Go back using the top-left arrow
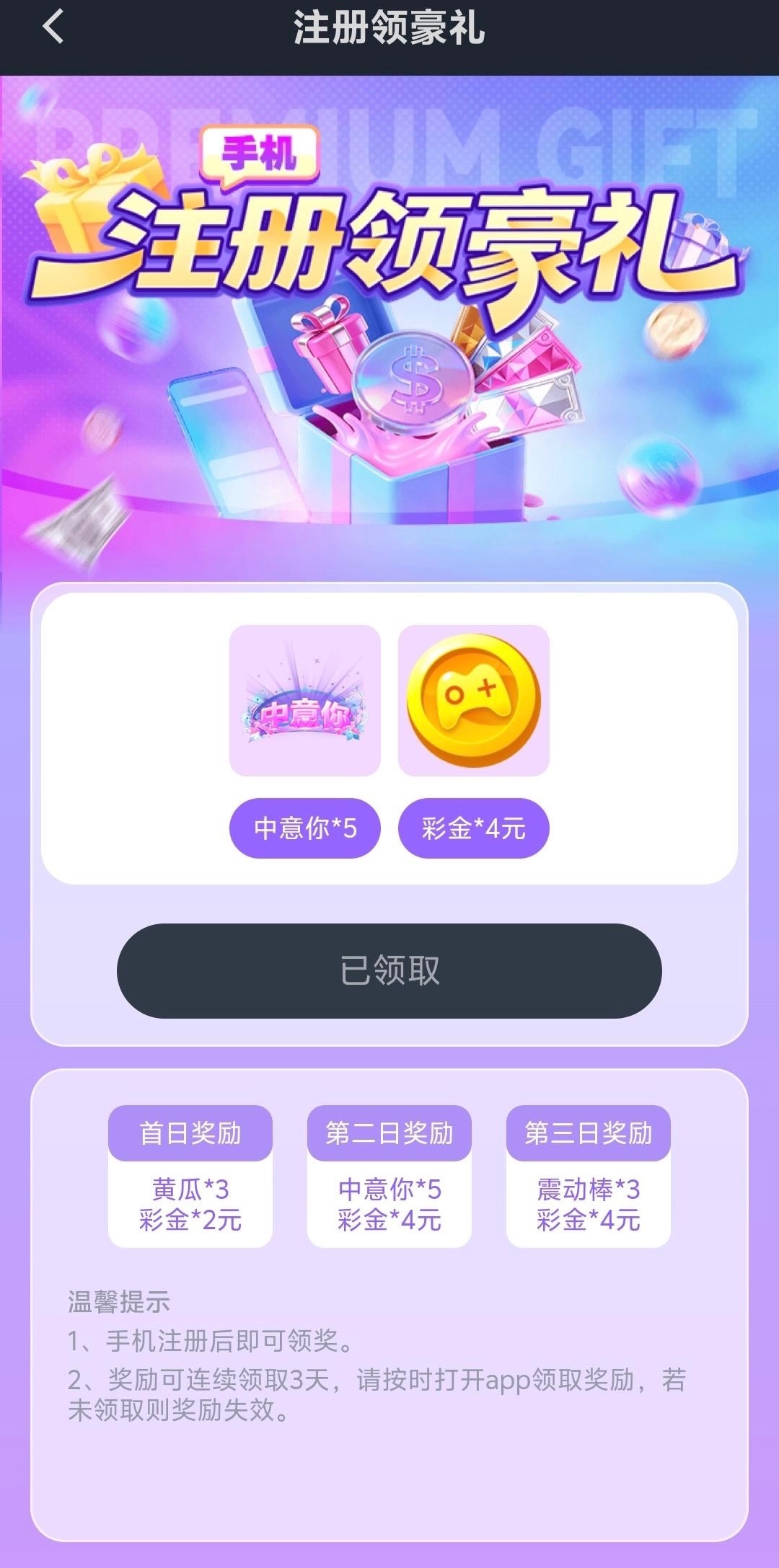Image resolution: width=779 pixels, height=1568 pixels. point(53,27)
